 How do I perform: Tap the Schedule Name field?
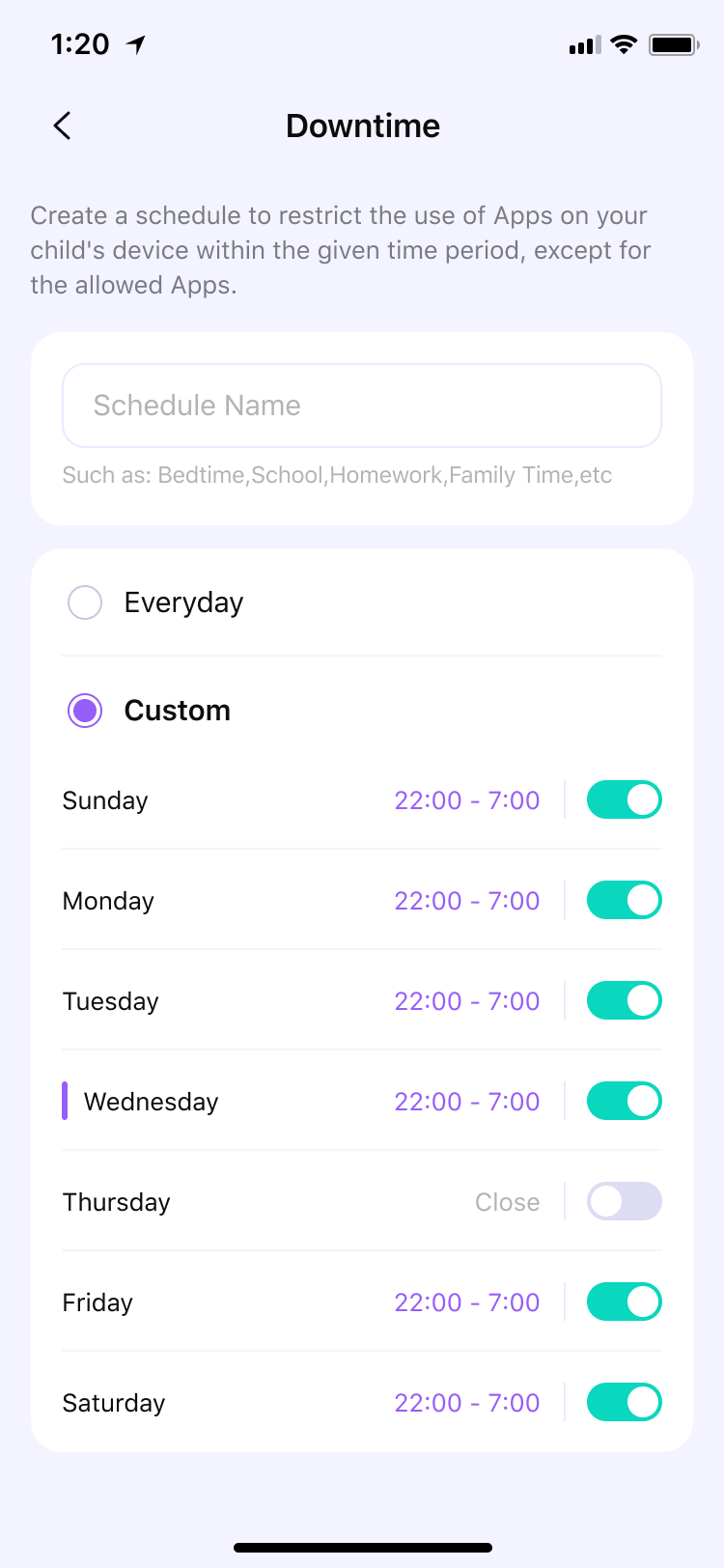362,406
